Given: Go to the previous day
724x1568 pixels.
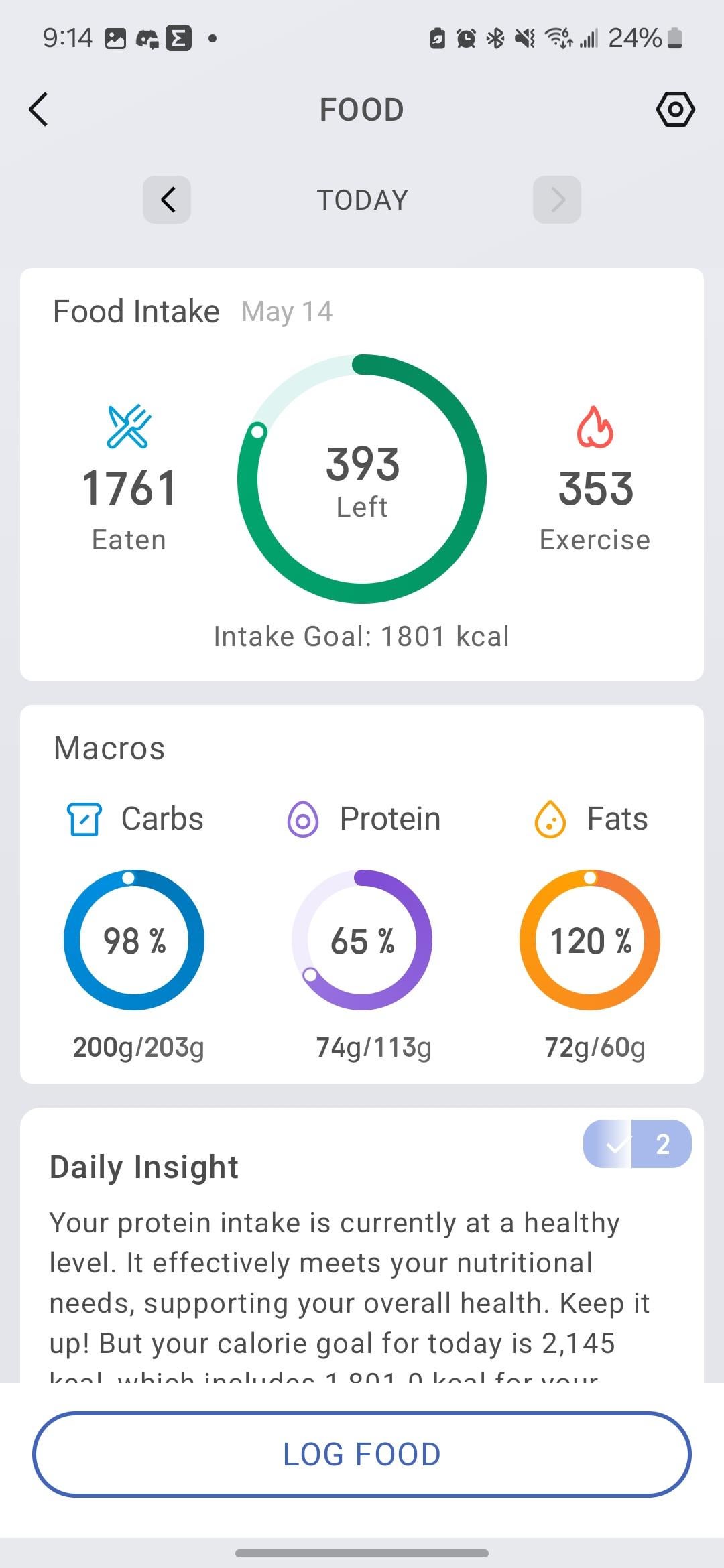Looking at the screenshot, I should (167, 200).
